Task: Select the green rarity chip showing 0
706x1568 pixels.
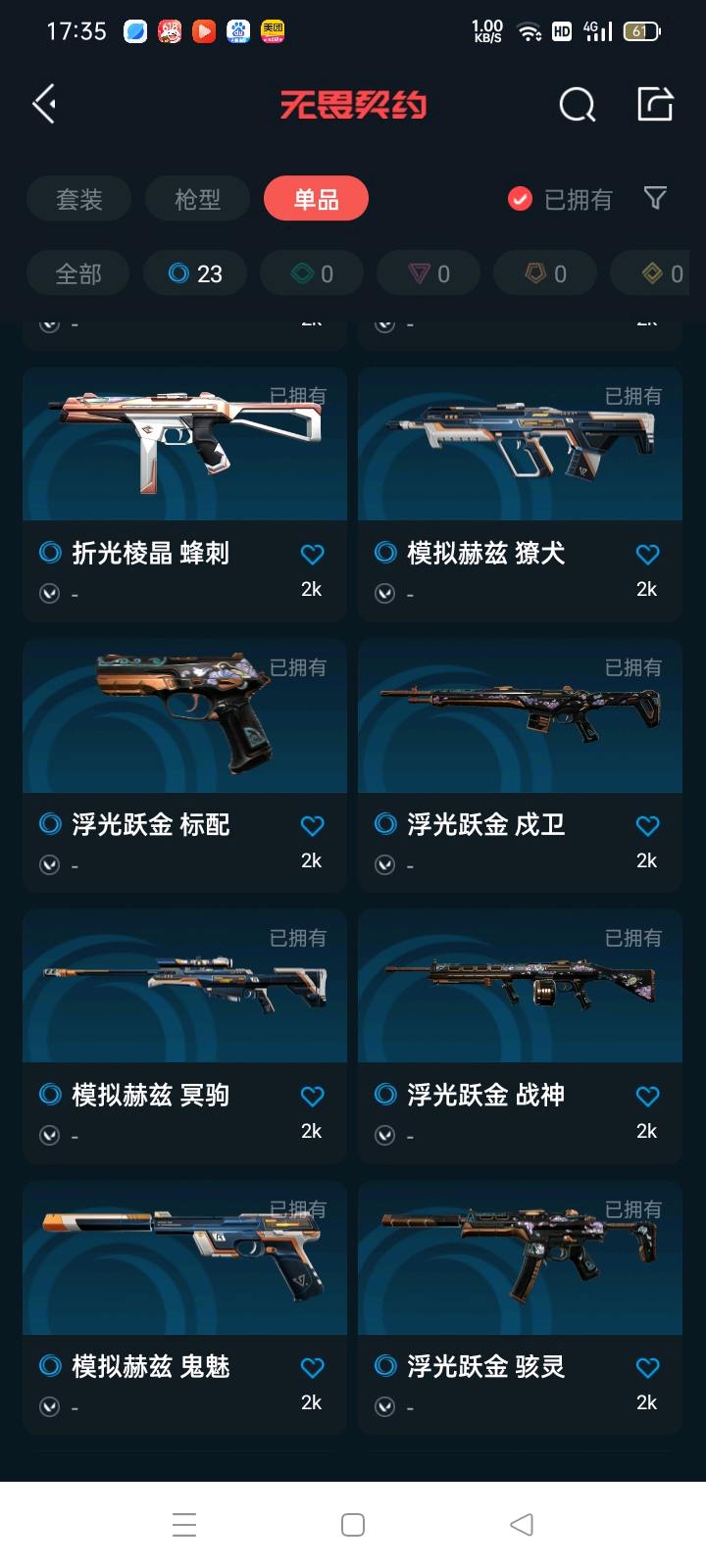Action: point(312,274)
